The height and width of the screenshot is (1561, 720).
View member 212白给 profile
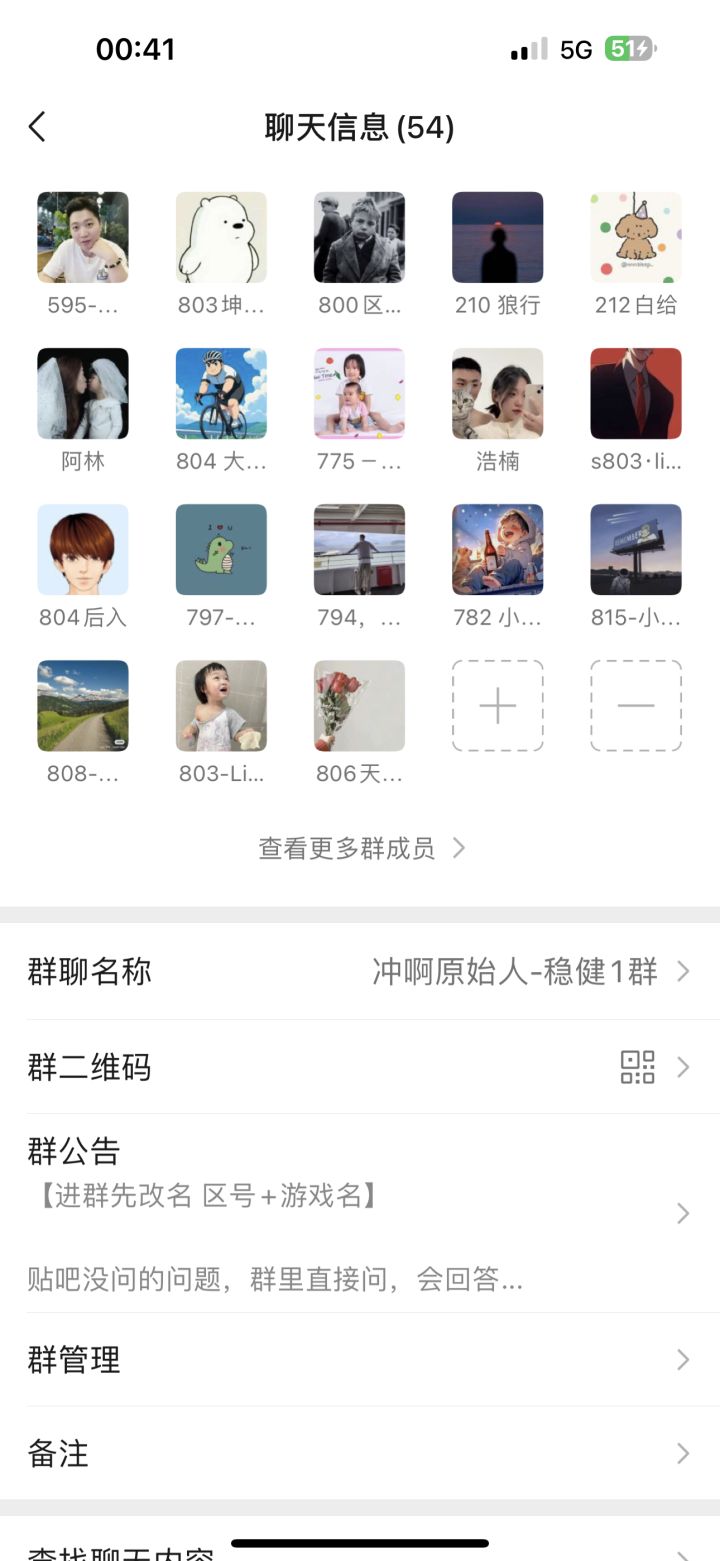point(635,238)
